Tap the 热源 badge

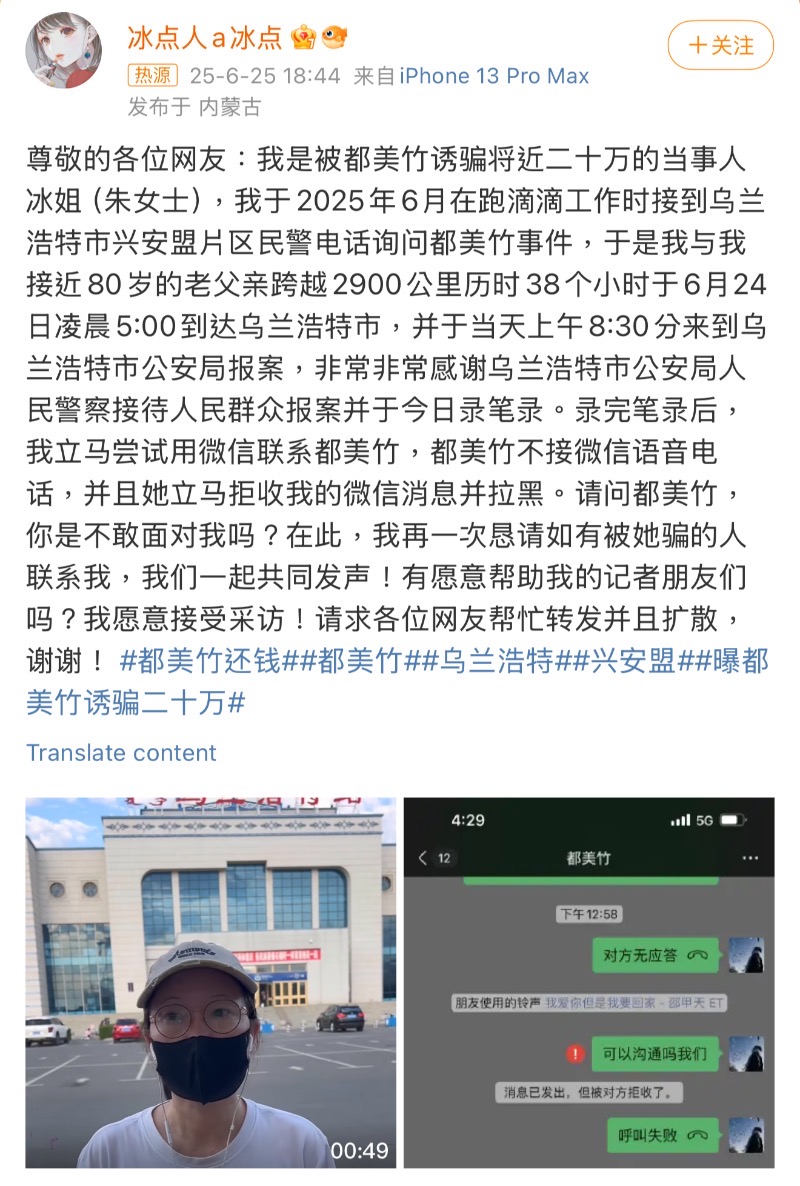[151, 76]
